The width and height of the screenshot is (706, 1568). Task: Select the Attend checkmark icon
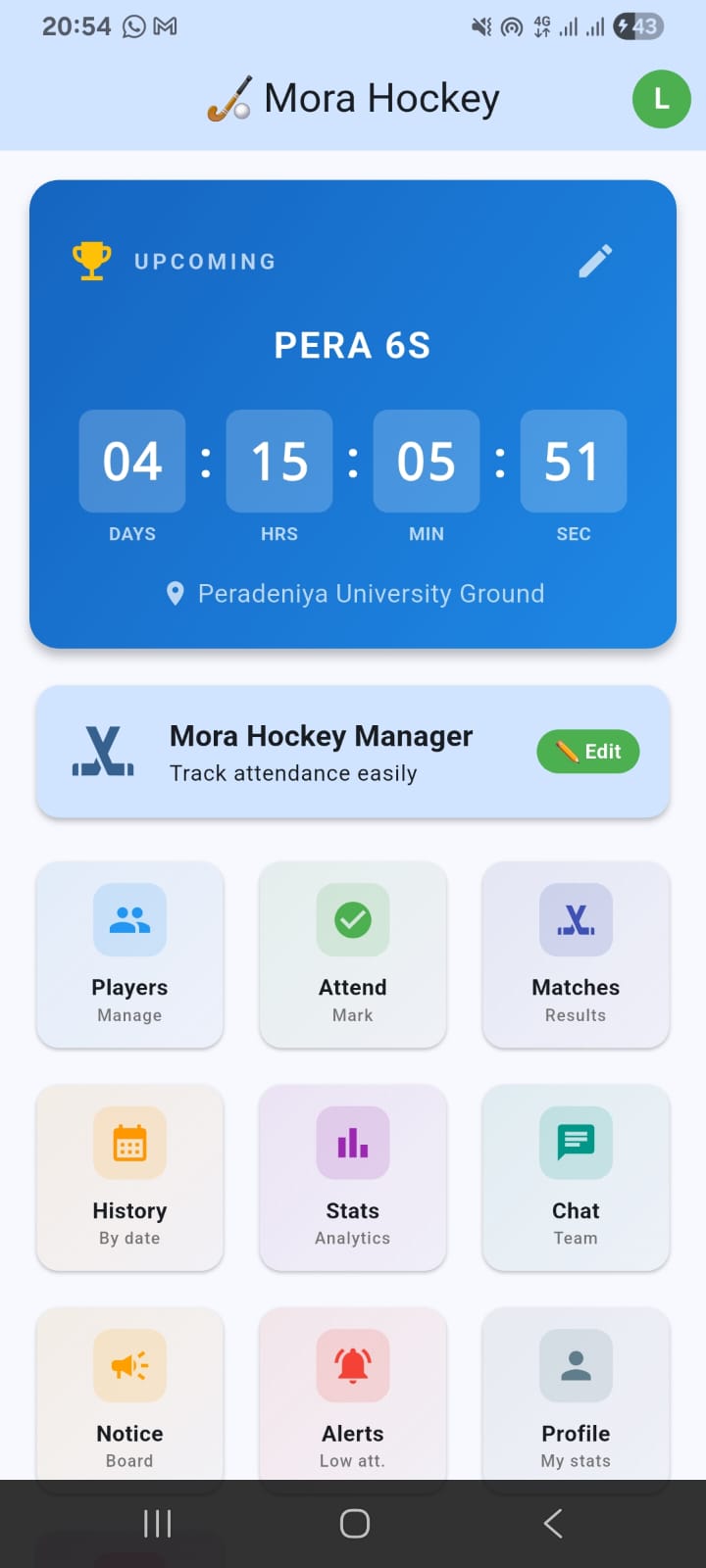(x=353, y=920)
